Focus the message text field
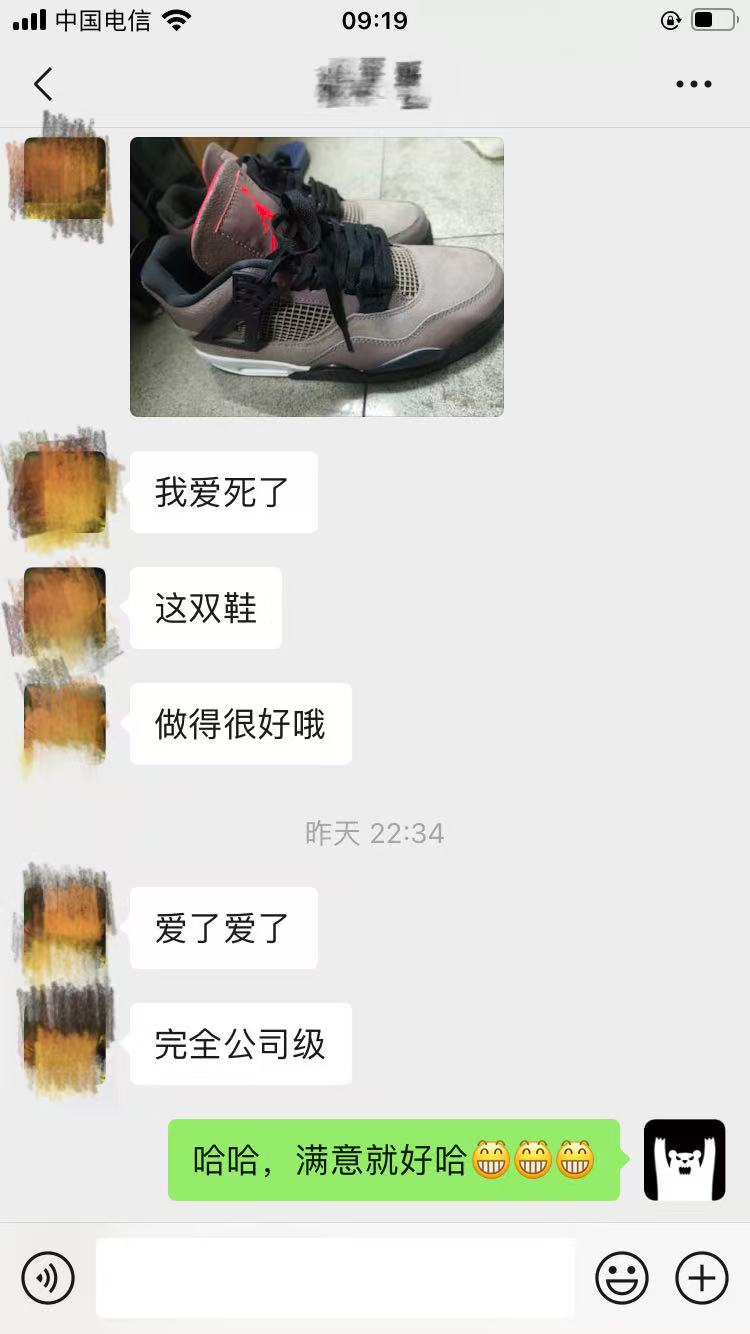 (x=335, y=1277)
